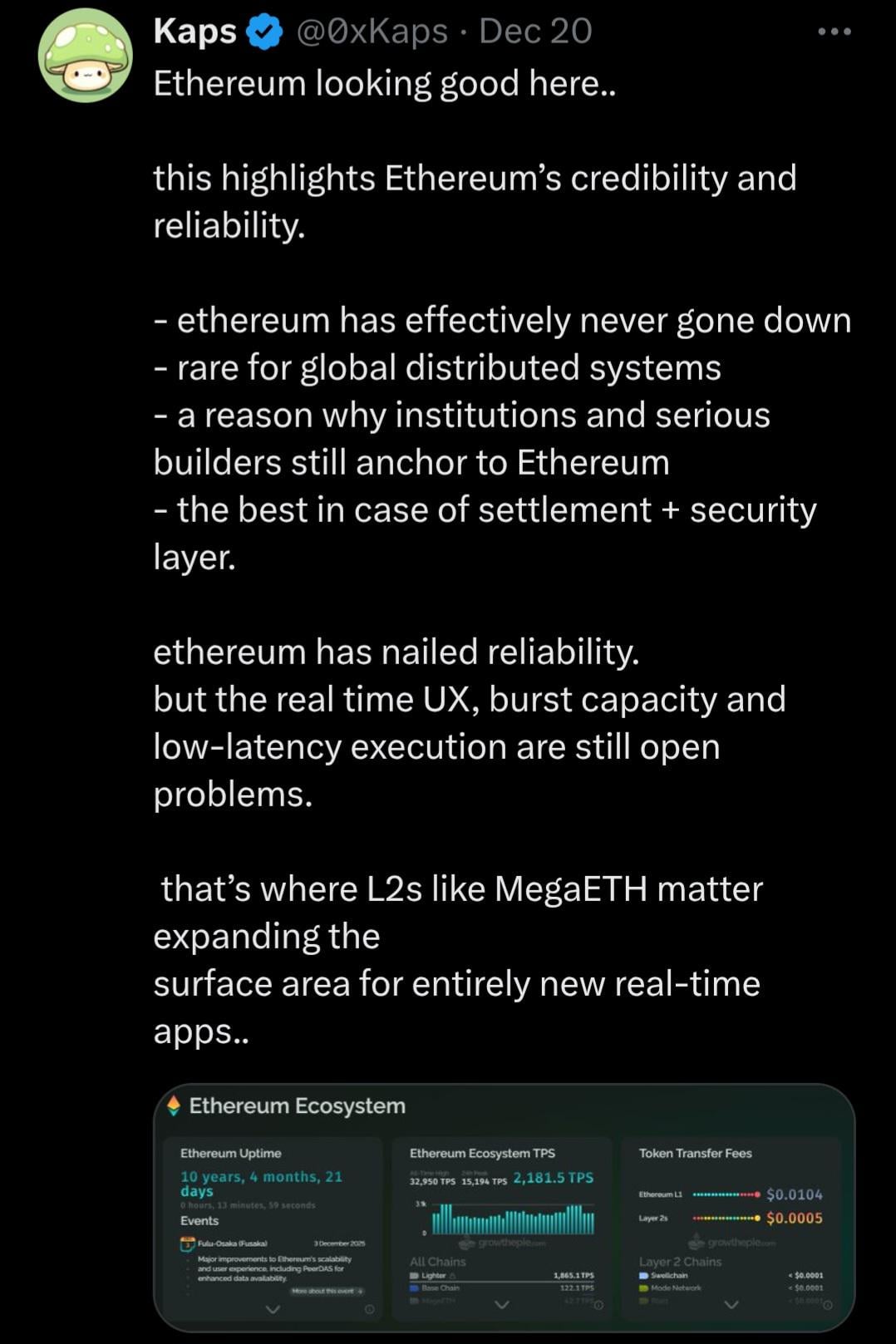This screenshot has width=896, height=1344.
Task: Open Kaps' profile avatar
Action: point(85,56)
